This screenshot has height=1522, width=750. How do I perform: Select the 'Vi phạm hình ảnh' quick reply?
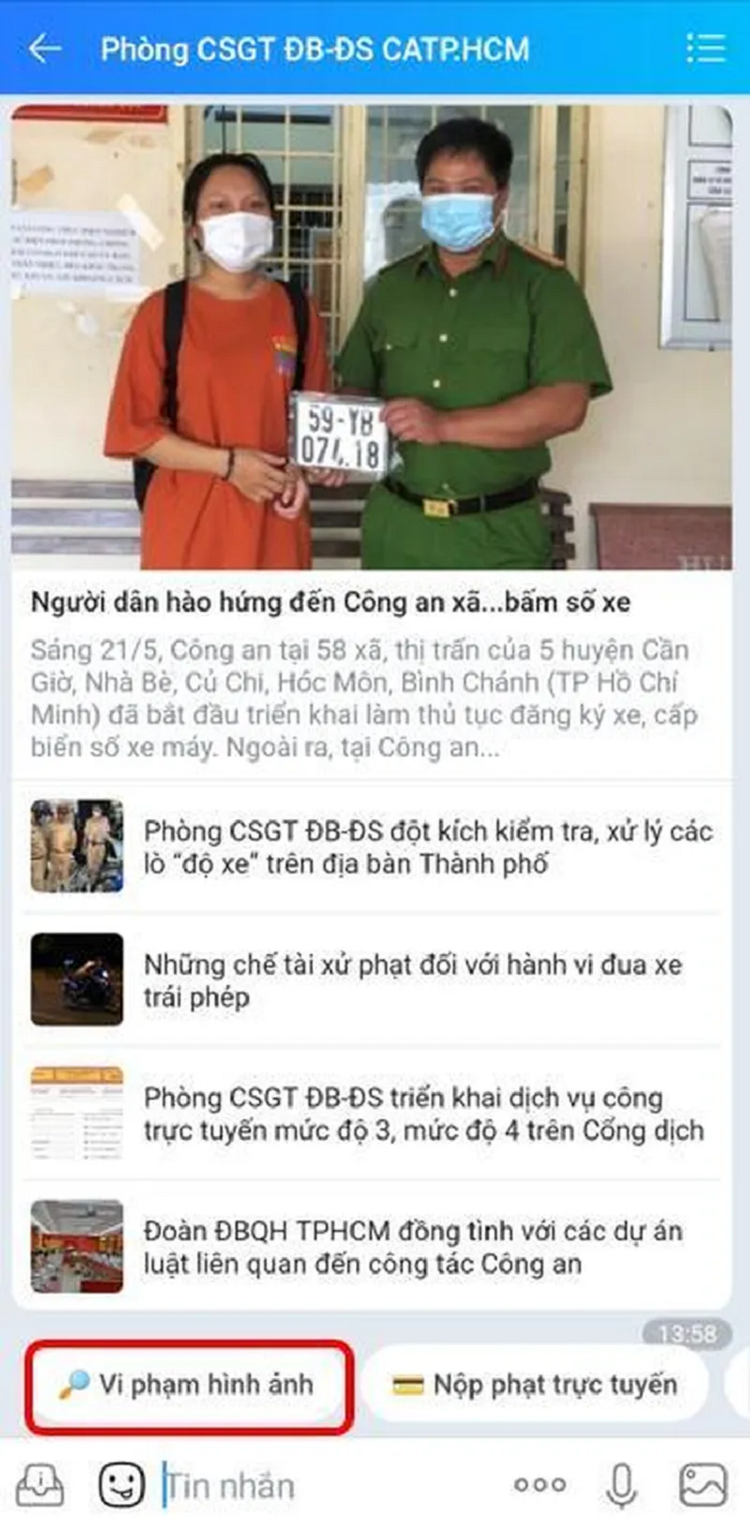pyautogui.click(x=190, y=1384)
